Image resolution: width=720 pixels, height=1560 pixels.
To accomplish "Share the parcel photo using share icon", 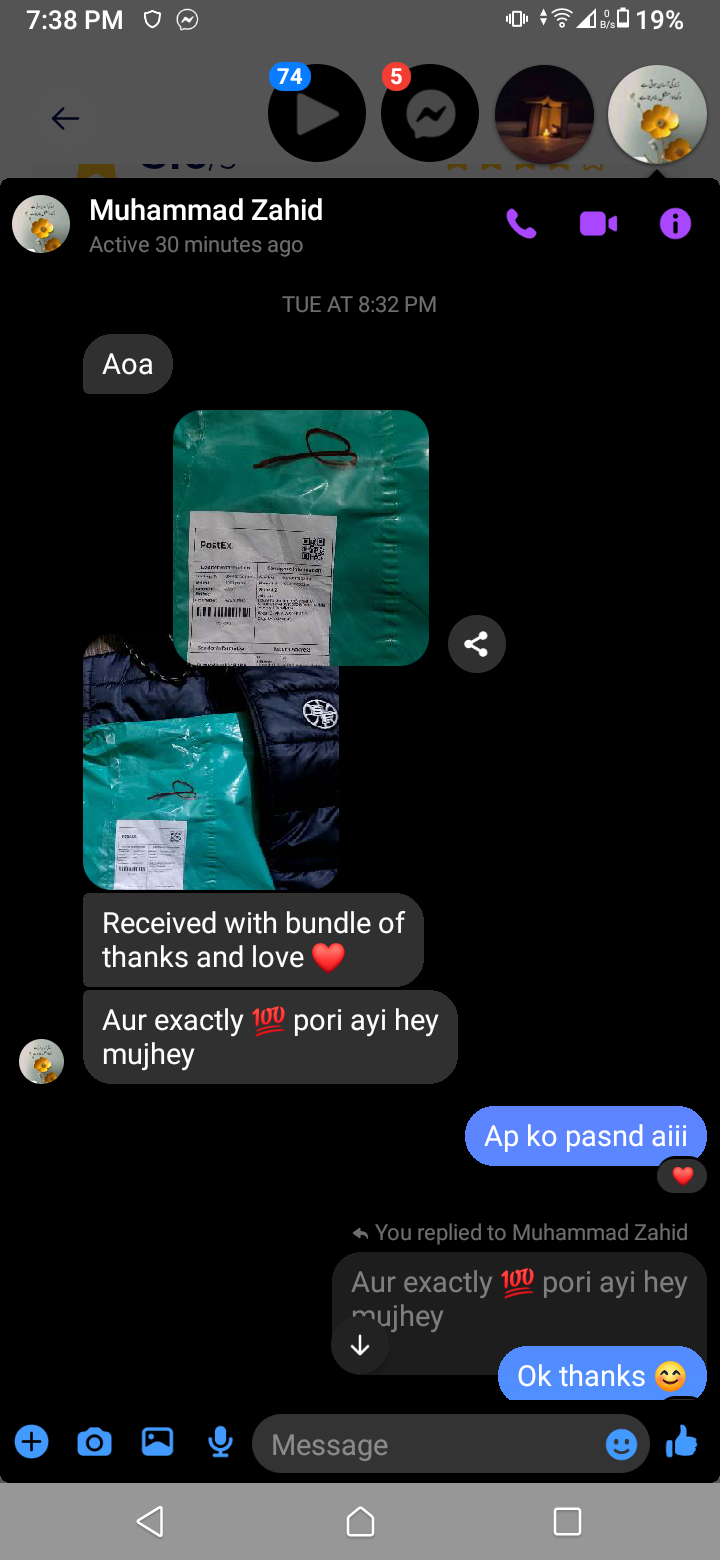I will click(476, 644).
